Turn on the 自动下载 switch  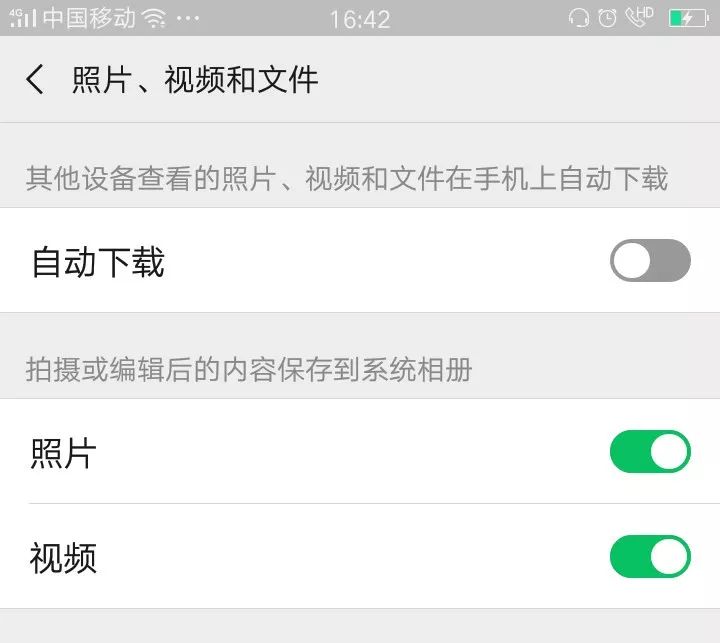tap(650, 260)
